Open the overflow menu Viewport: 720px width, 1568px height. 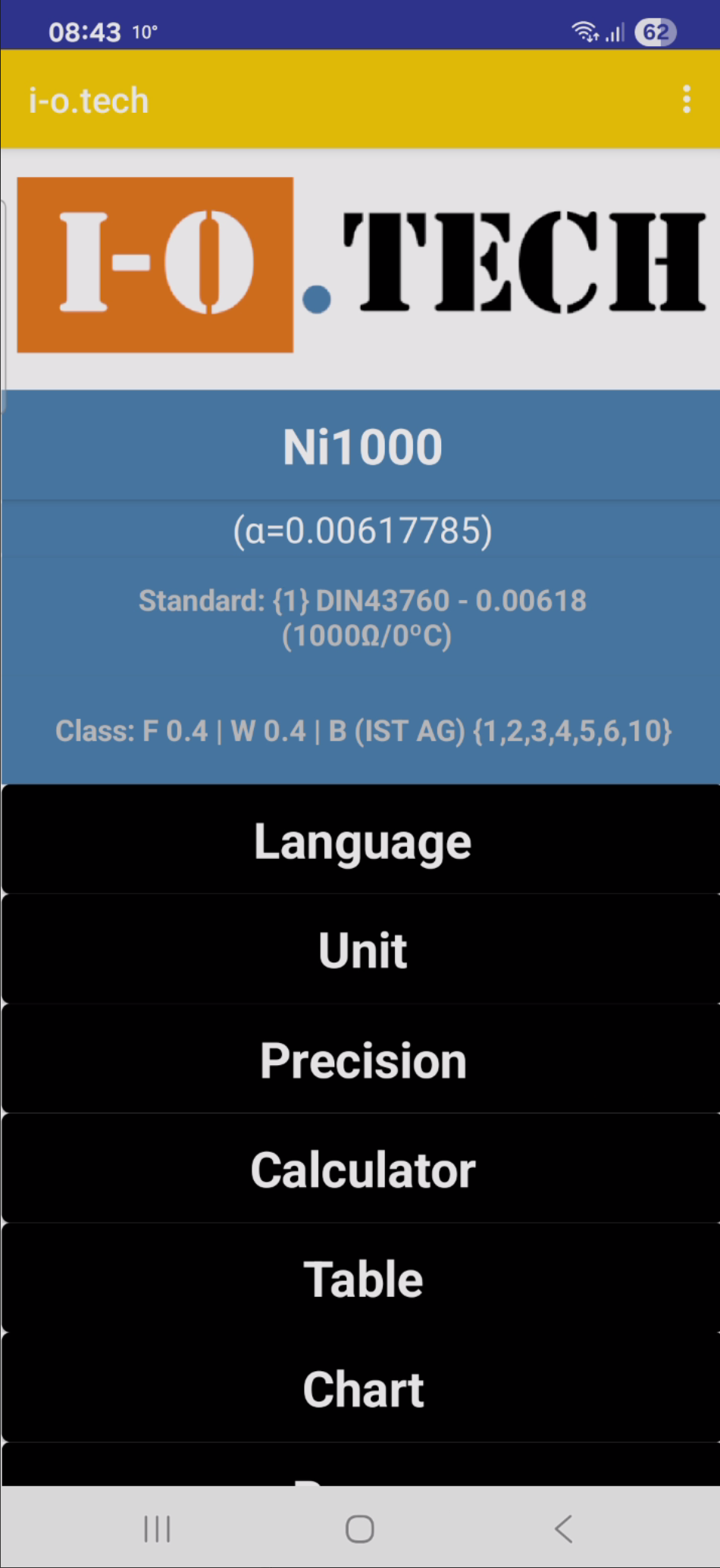click(x=686, y=99)
